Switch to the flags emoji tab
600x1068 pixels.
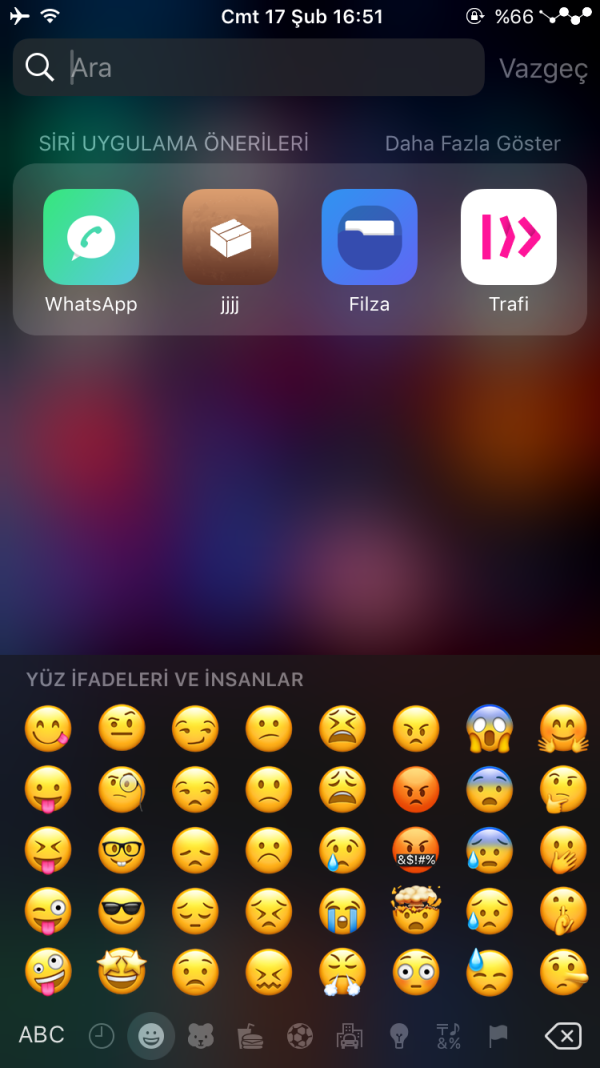[x=498, y=1037]
